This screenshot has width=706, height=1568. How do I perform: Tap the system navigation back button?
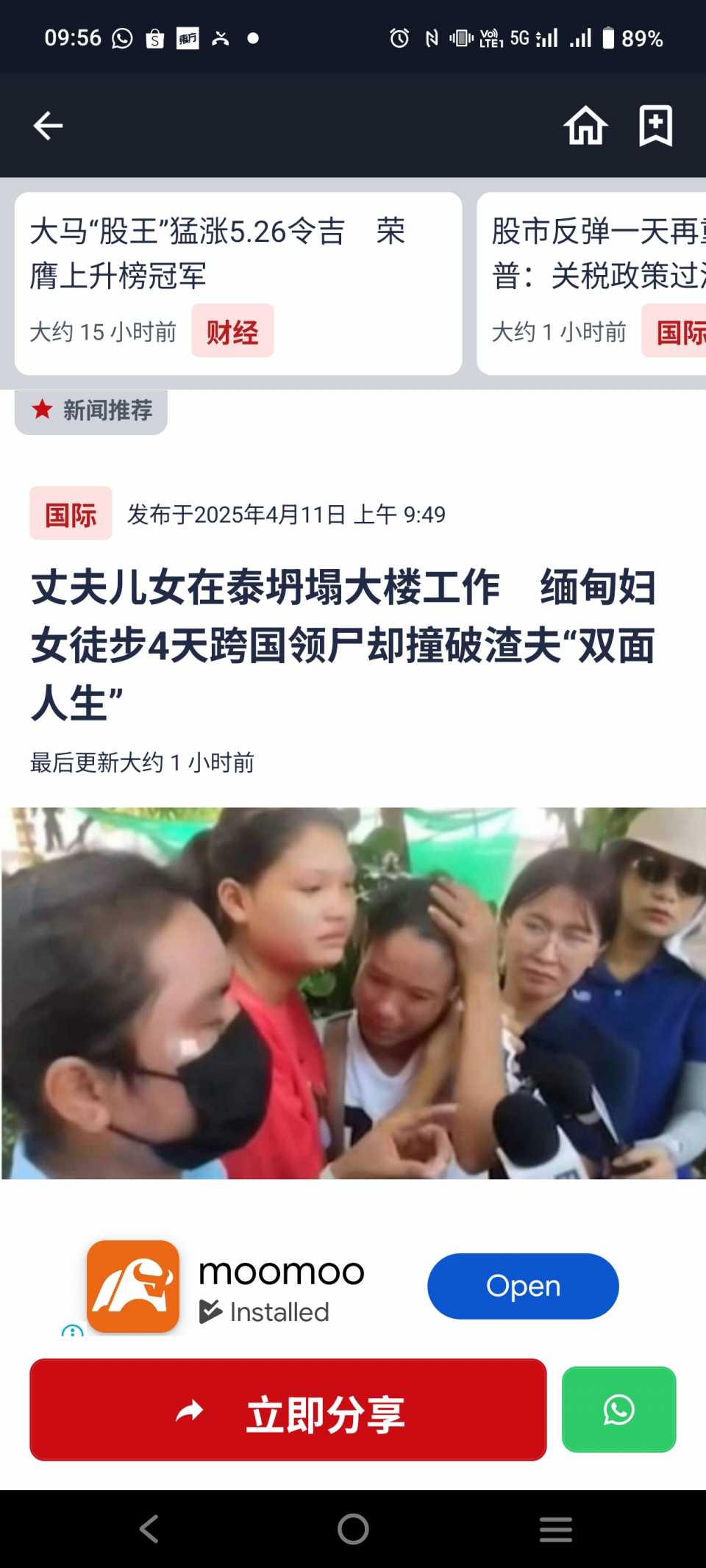149,1529
